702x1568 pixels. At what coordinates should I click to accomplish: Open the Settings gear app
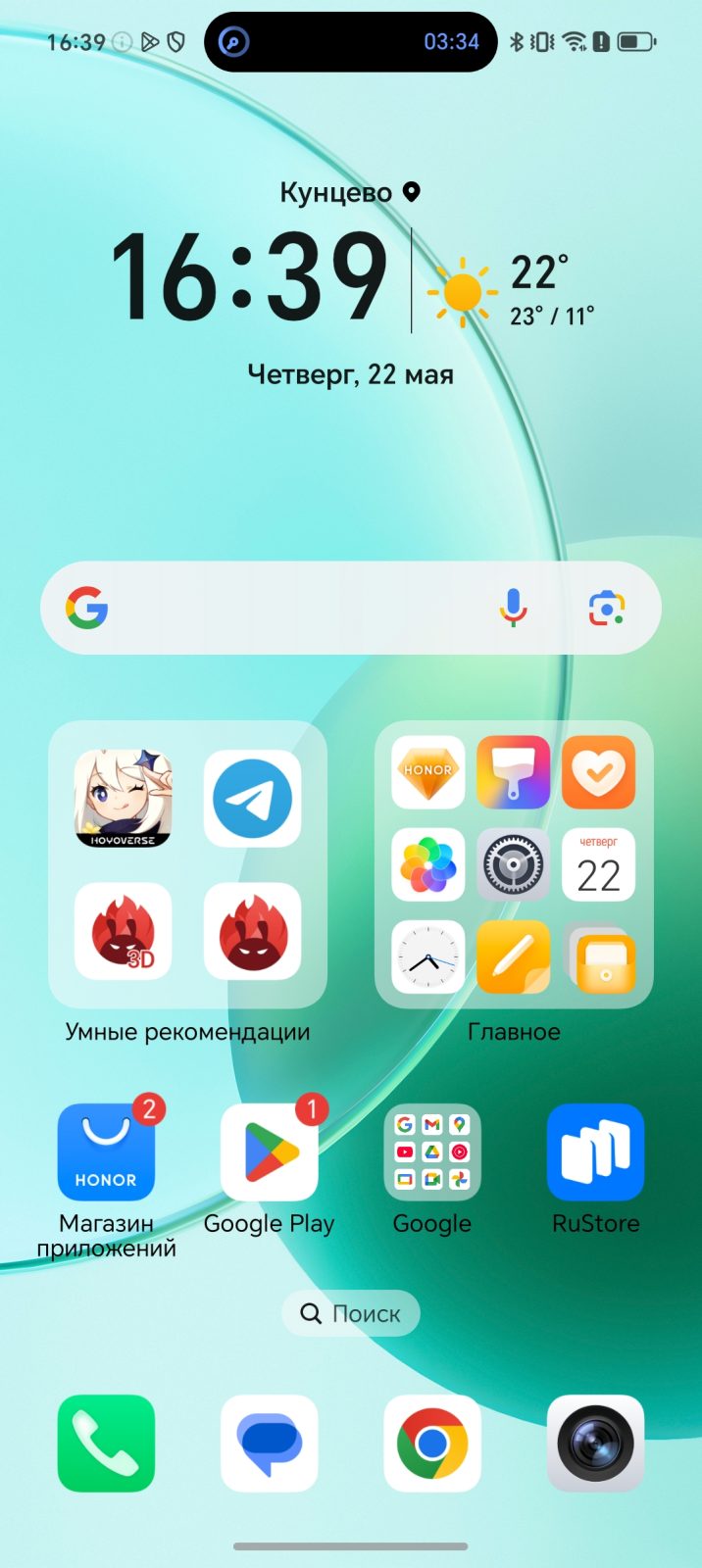pyautogui.click(x=513, y=865)
